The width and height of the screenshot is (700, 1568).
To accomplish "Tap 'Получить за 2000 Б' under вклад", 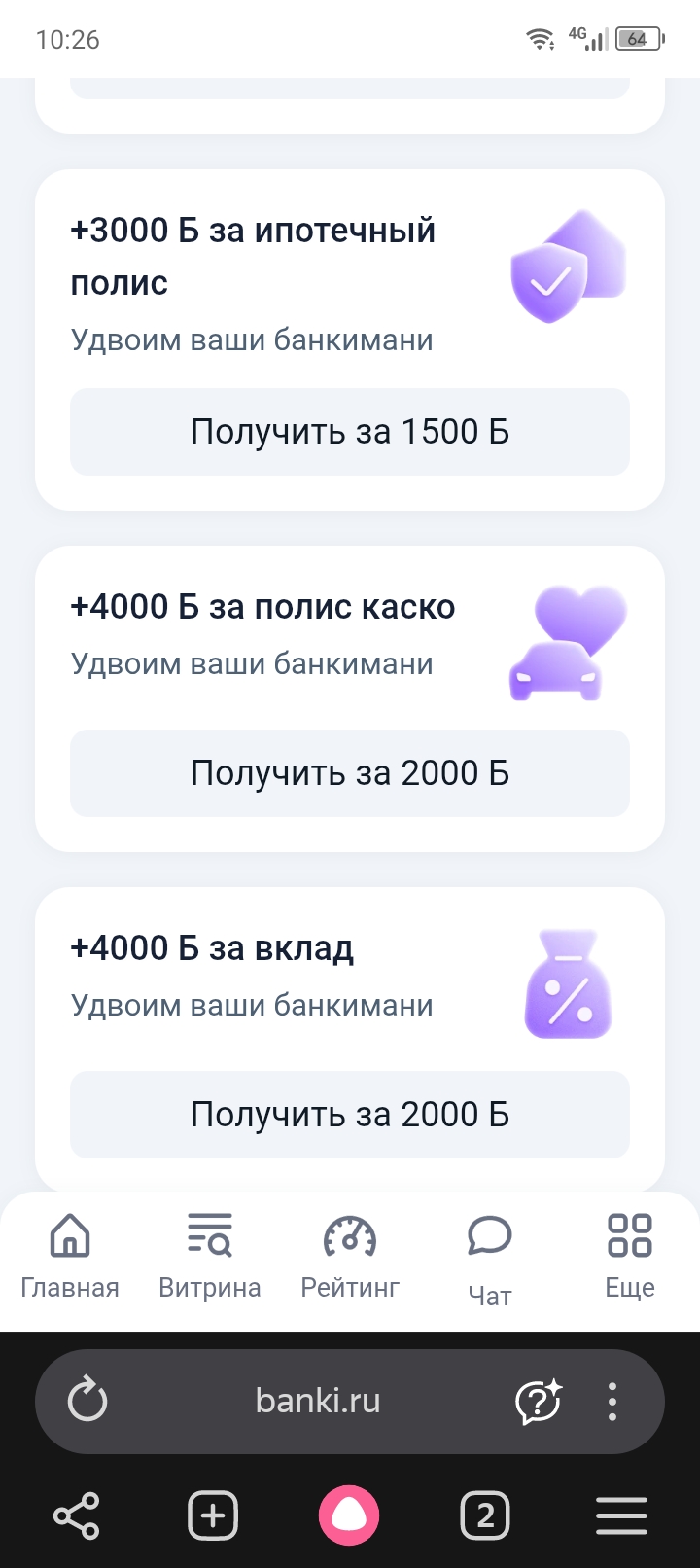I will 350,1115.
